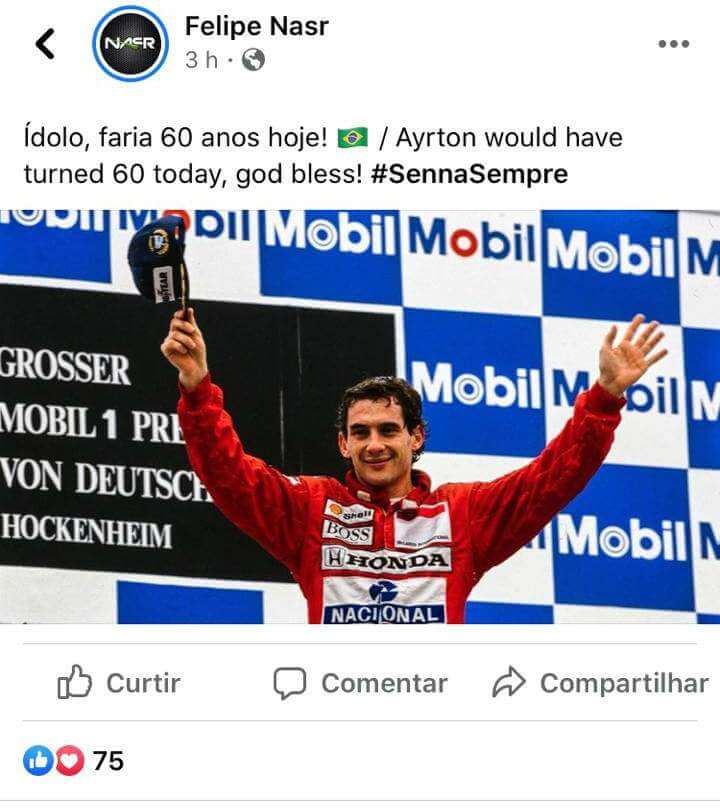The width and height of the screenshot is (720, 810).
Task: Open the post's three-dot options menu
Action: (x=674, y=44)
